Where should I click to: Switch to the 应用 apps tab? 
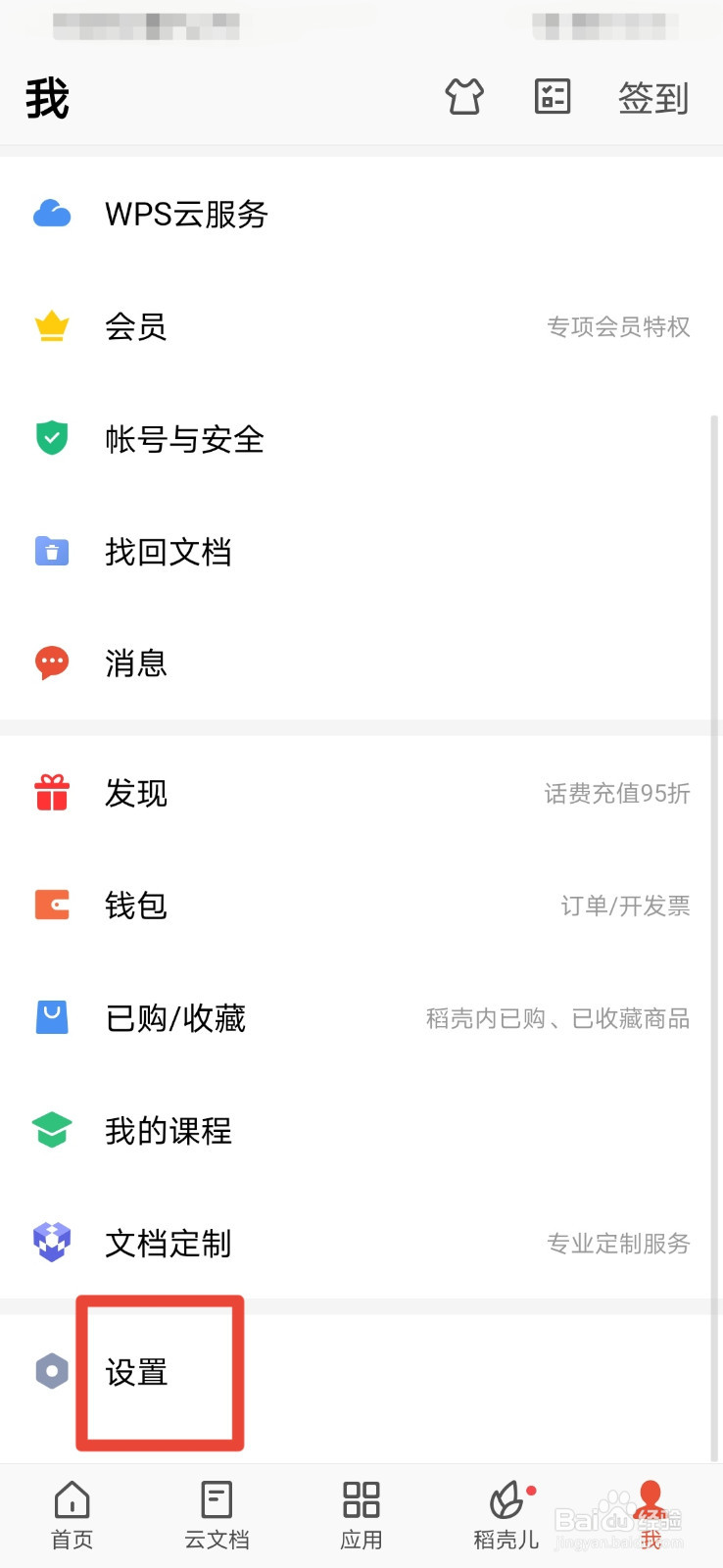coord(361,1515)
